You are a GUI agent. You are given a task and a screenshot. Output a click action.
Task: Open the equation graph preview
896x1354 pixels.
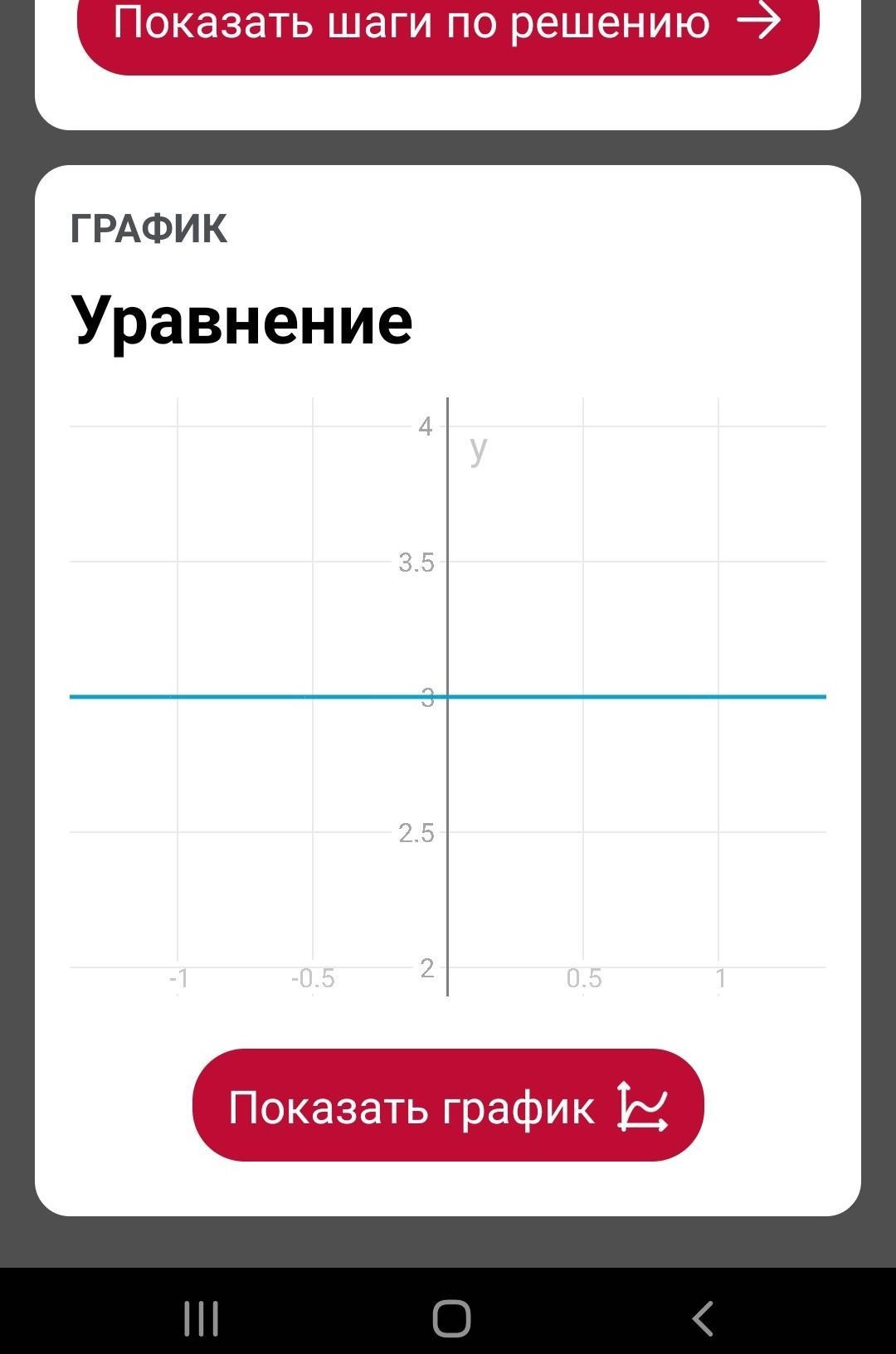[x=448, y=697]
